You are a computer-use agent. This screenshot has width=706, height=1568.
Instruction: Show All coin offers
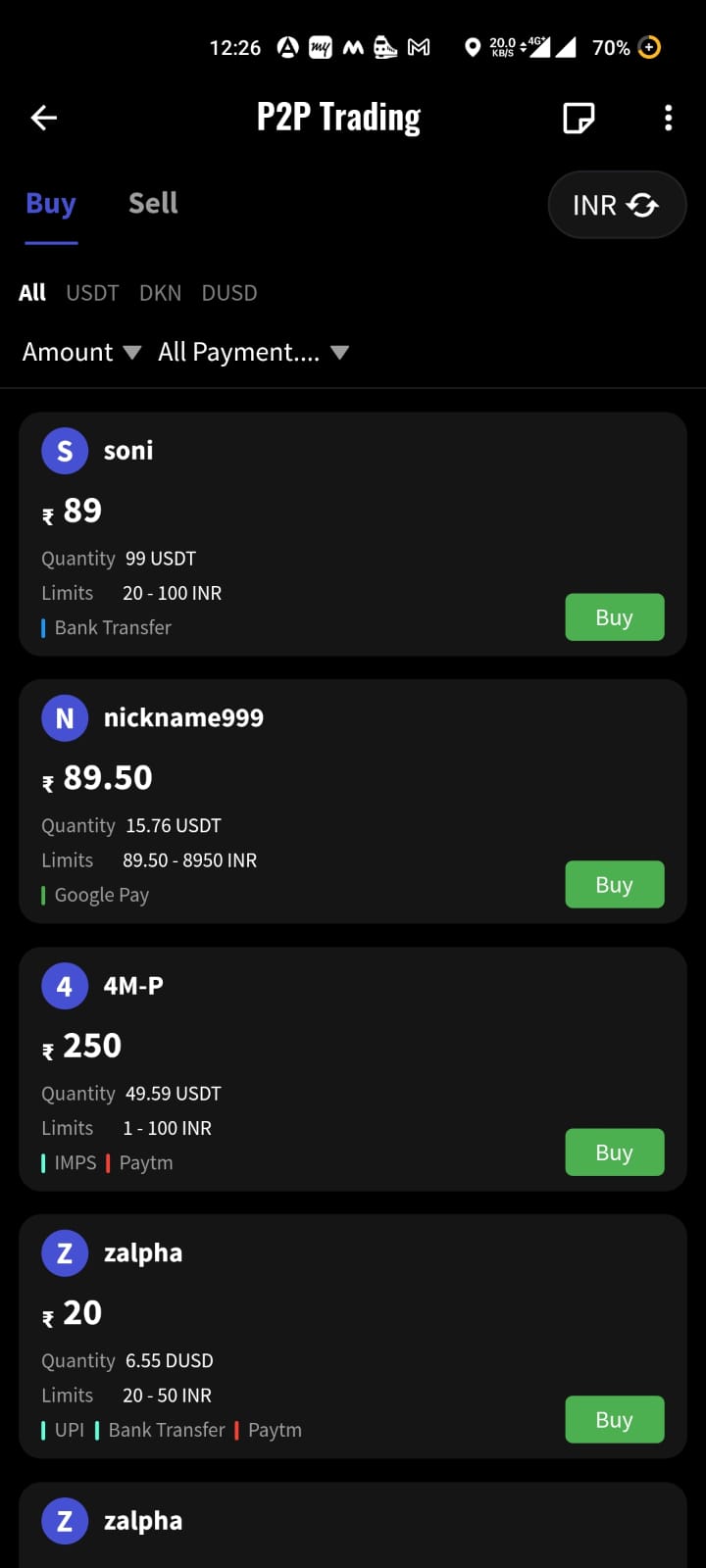(32, 293)
